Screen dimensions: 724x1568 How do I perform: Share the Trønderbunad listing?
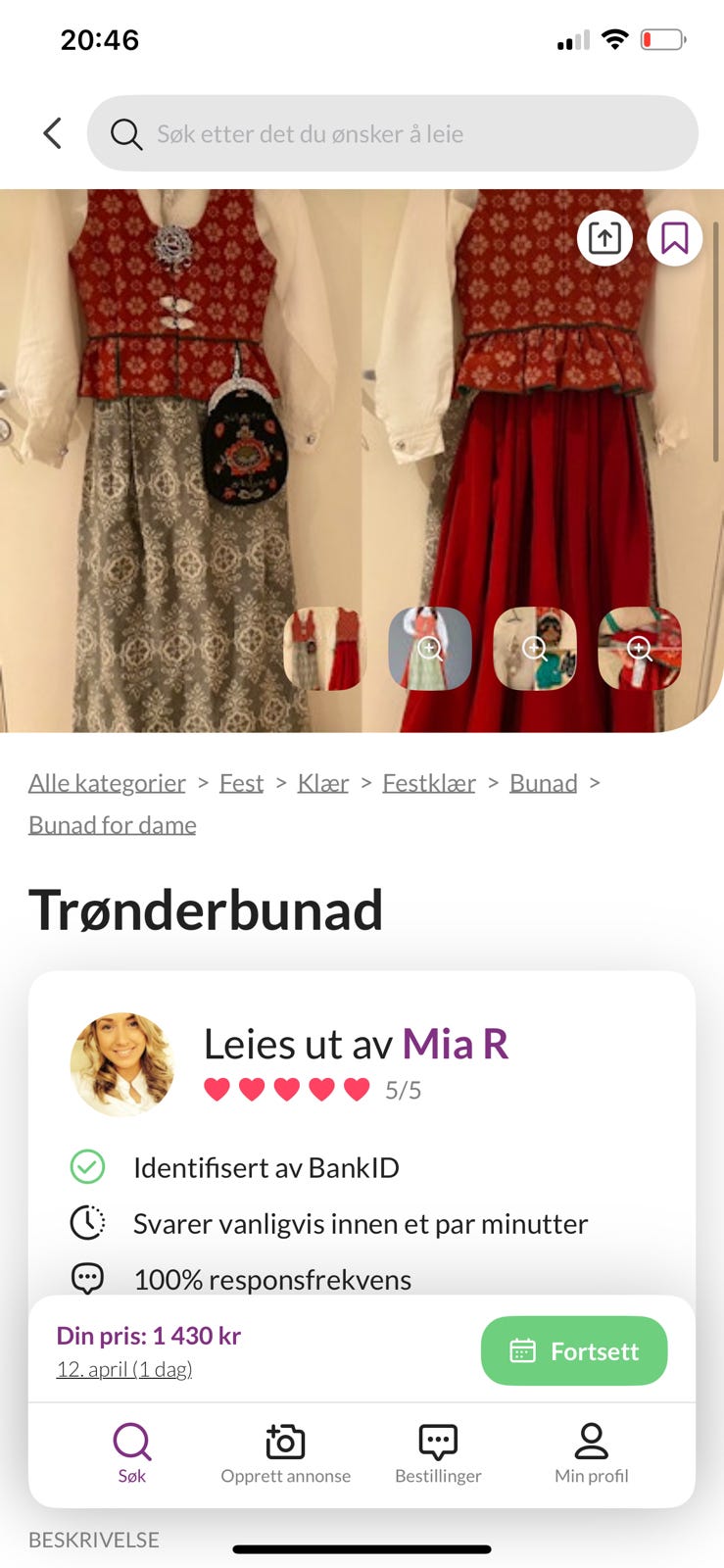pyautogui.click(x=604, y=237)
